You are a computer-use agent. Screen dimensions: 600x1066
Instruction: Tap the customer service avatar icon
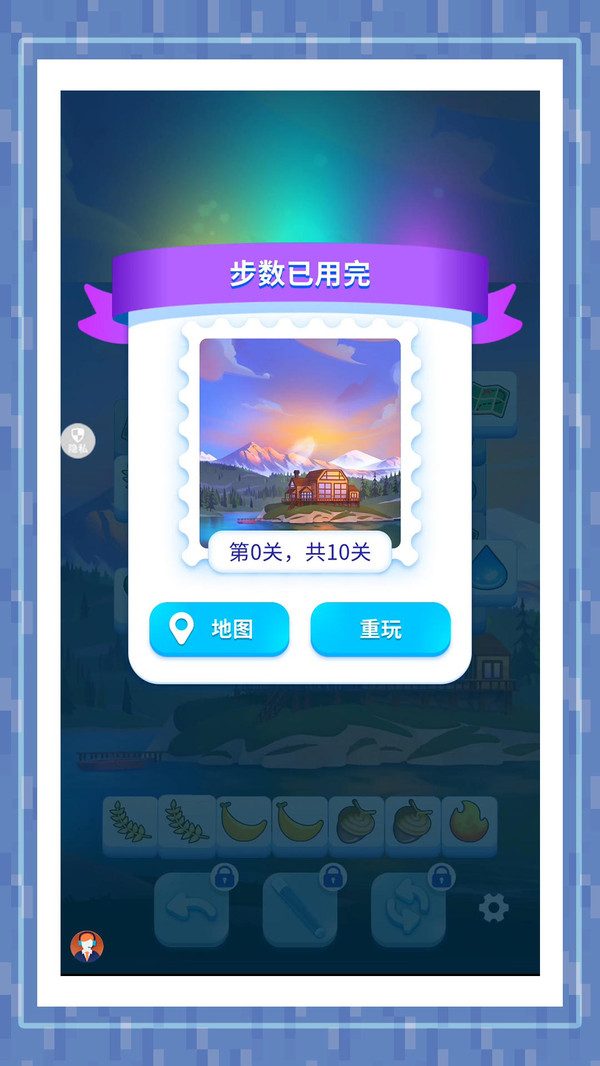tap(87, 946)
